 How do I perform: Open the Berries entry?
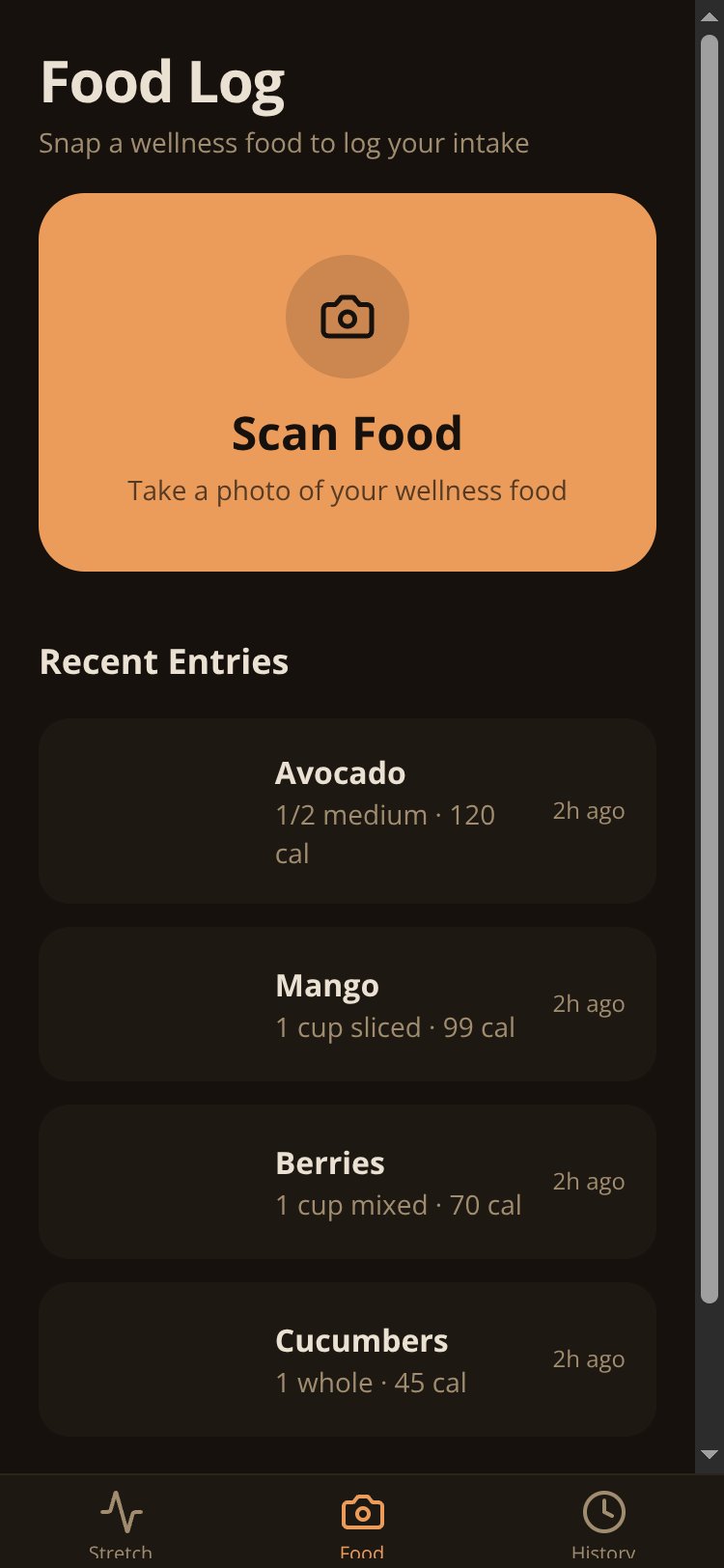pos(348,1182)
